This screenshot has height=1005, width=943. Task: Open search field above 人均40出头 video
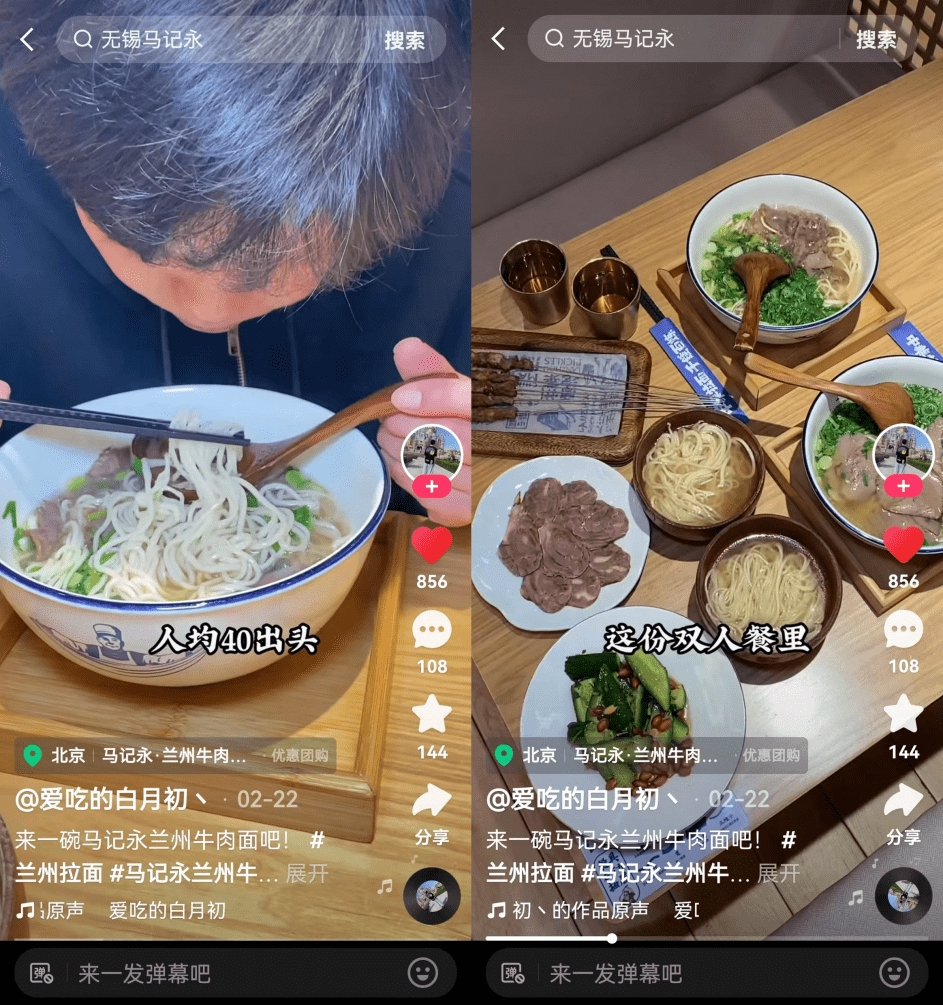pos(220,40)
